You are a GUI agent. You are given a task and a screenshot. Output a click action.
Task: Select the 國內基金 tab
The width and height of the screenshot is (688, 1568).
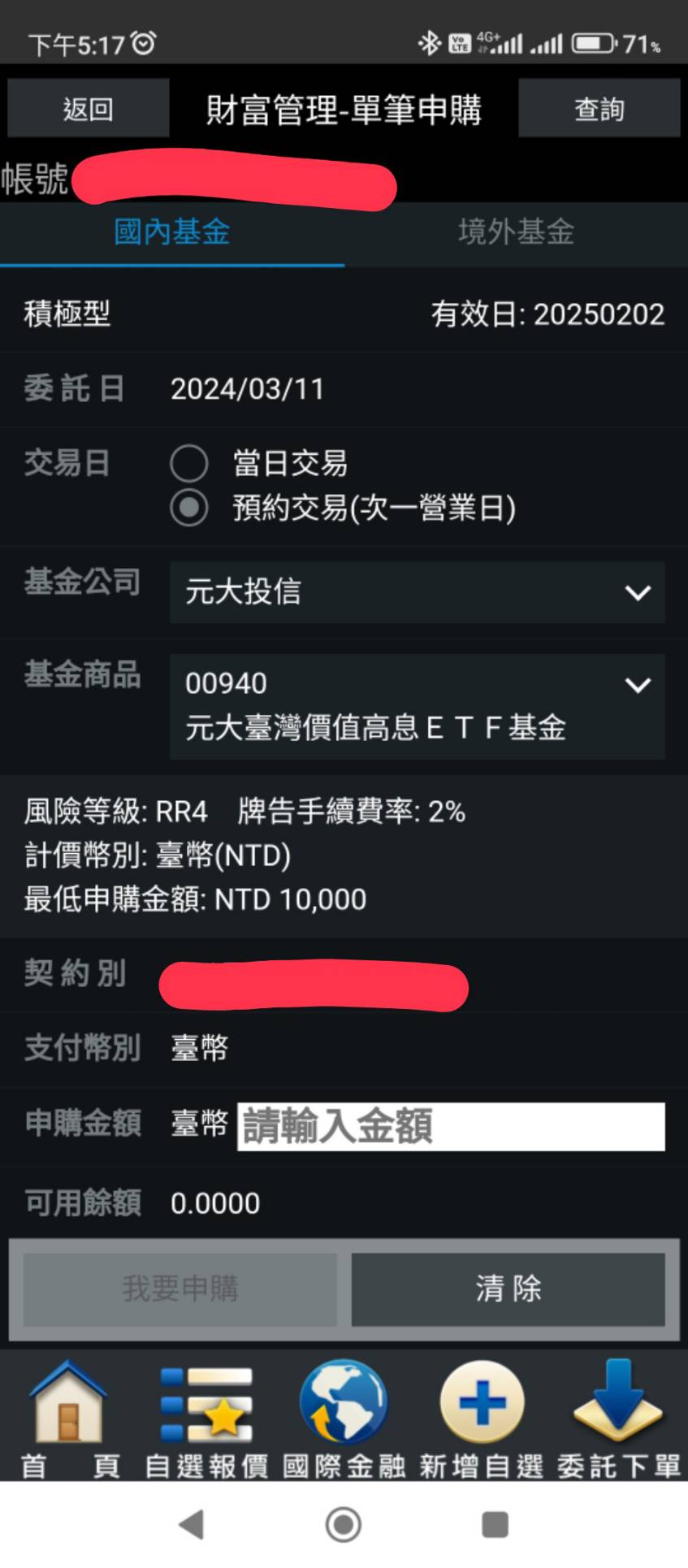point(171,232)
